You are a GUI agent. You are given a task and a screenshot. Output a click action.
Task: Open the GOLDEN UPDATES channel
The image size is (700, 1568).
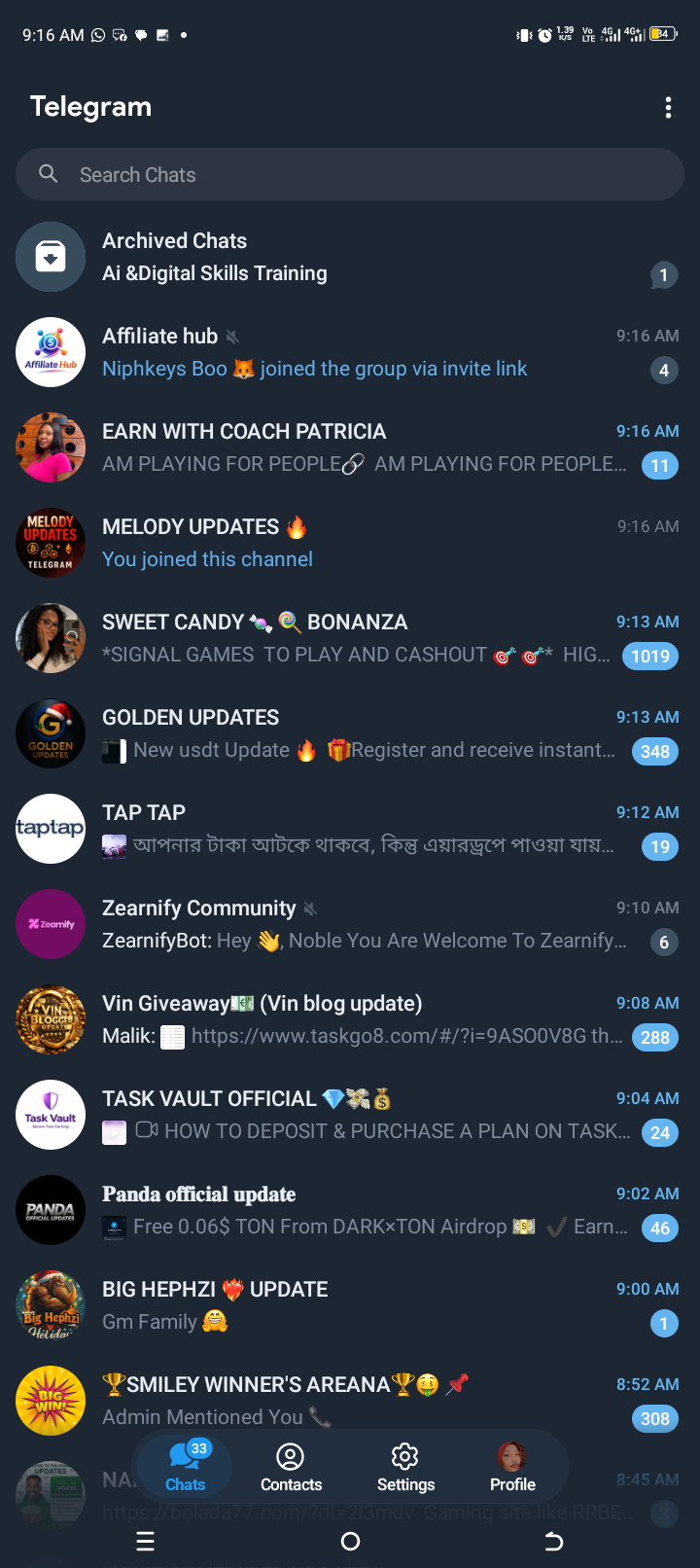point(350,733)
